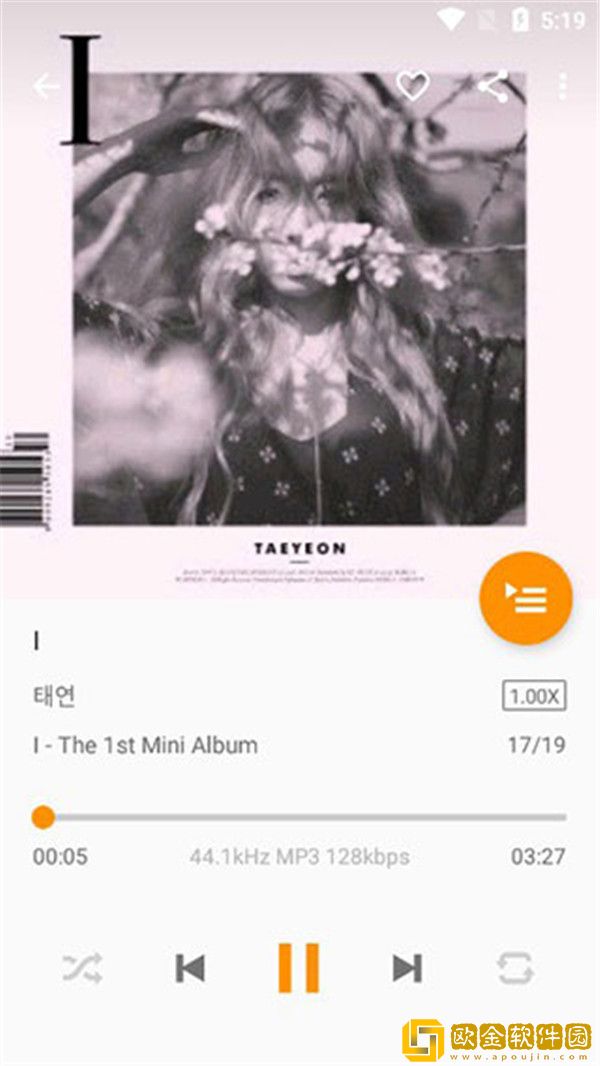Toggle shuffle mode
The height and width of the screenshot is (1066, 600).
pyautogui.click(x=82, y=967)
